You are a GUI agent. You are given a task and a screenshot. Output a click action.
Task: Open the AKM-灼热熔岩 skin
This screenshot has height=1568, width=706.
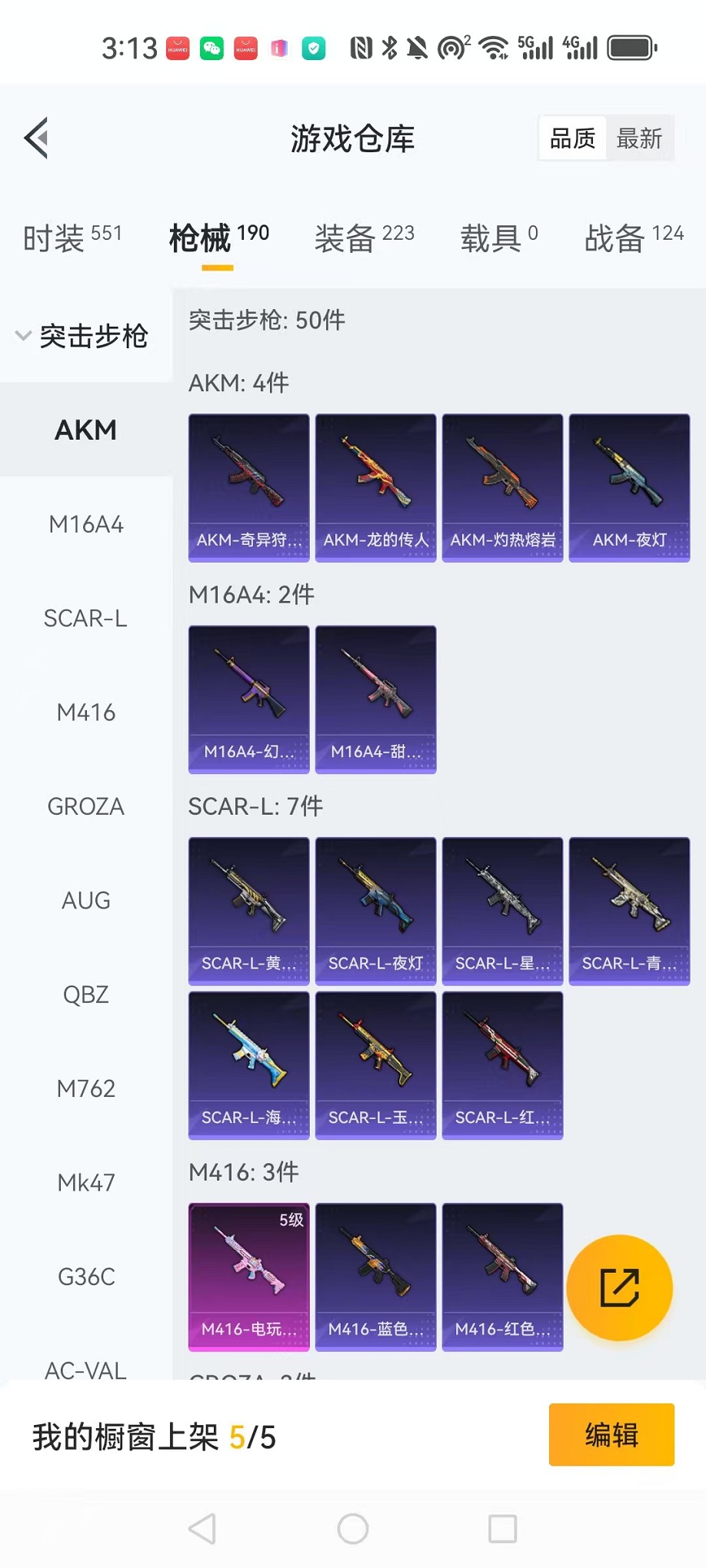click(502, 488)
